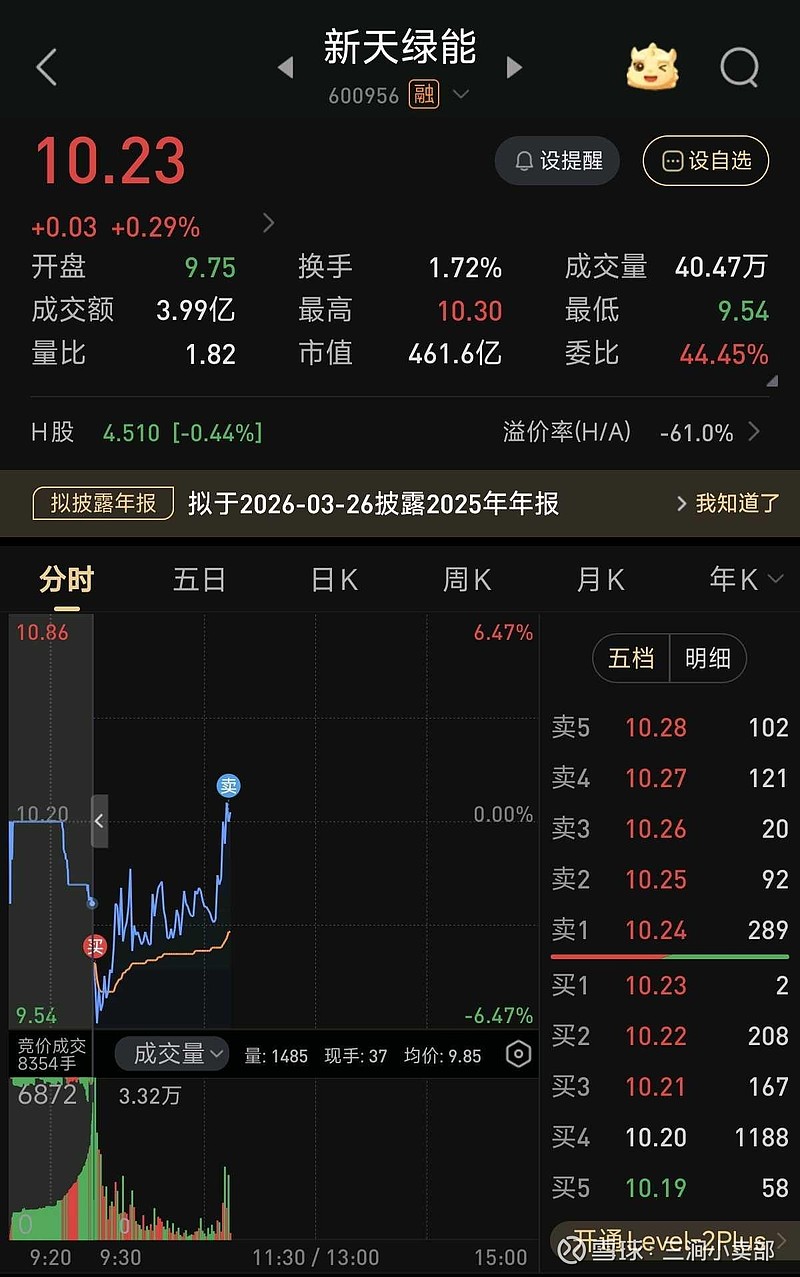Expand the dropdown next to stock code 600956
Image resolution: width=800 pixels, height=1277 pixels.
(461, 95)
